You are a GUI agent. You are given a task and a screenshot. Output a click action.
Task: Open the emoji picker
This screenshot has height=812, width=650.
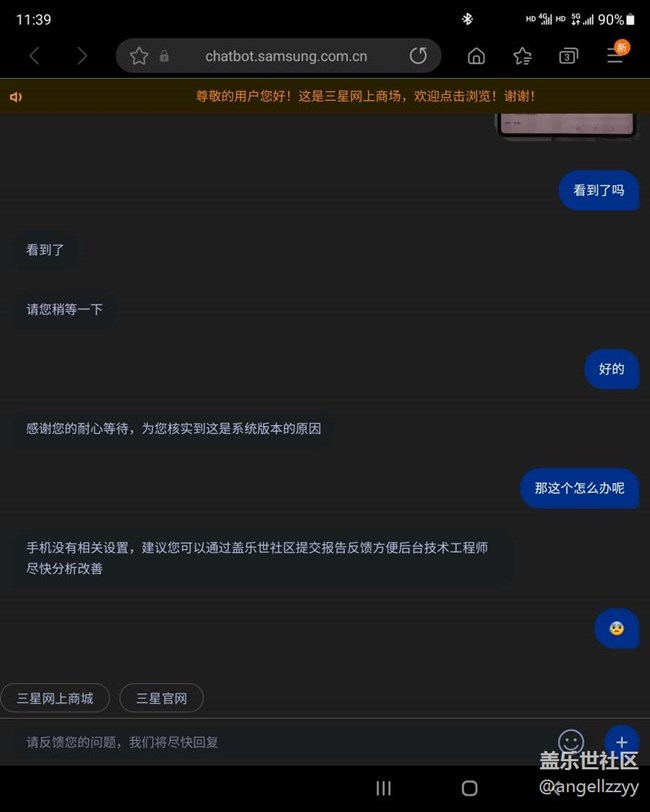pos(571,741)
